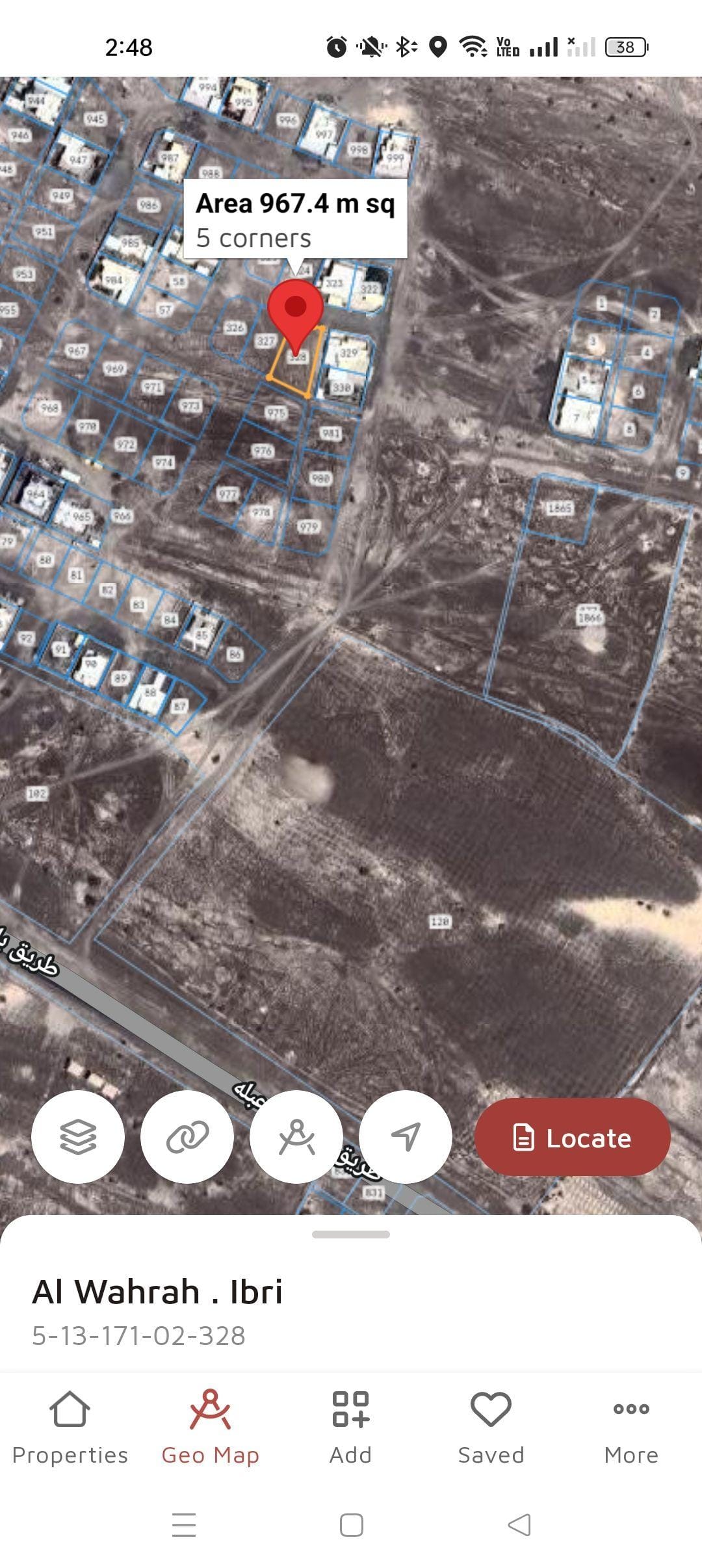
Task: Go to the Saved tab
Action: [x=491, y=1427]
